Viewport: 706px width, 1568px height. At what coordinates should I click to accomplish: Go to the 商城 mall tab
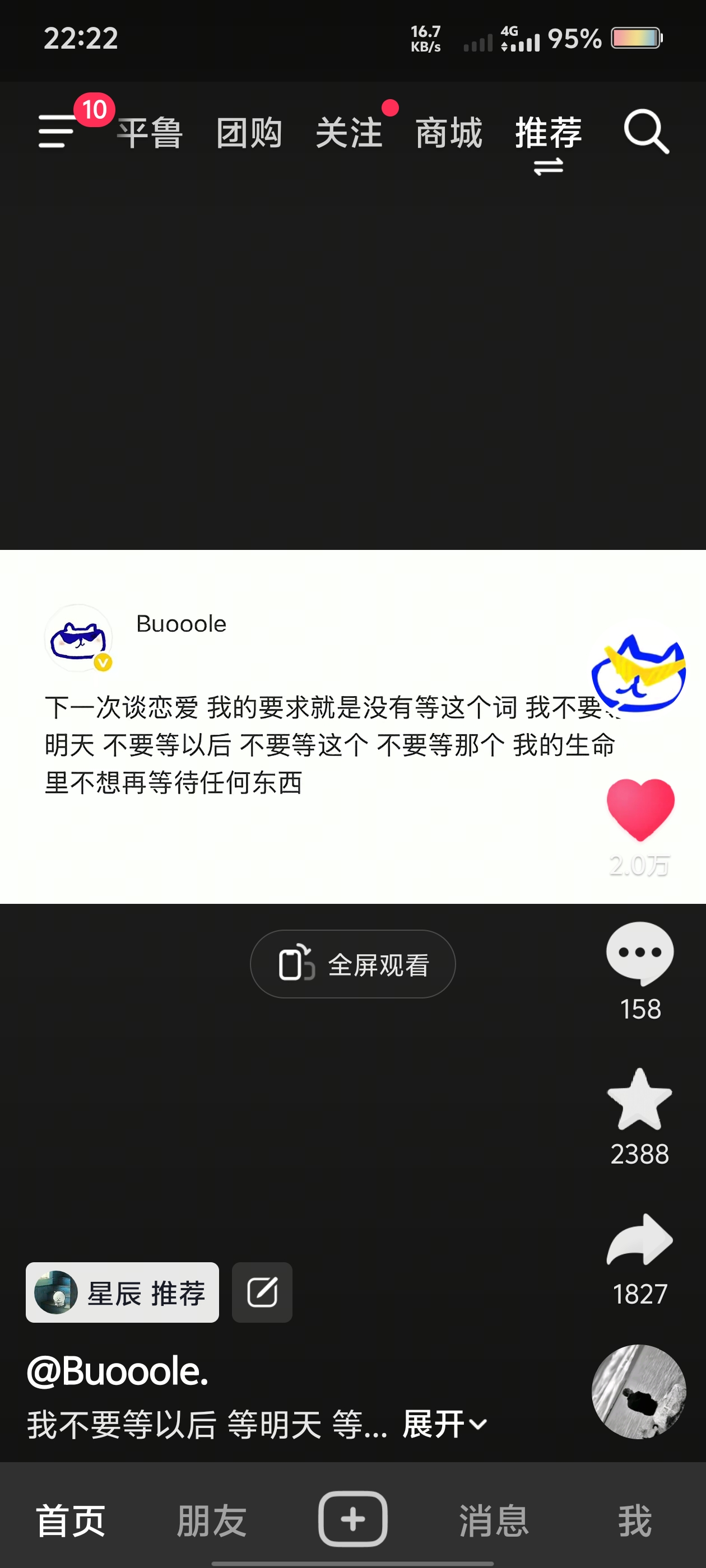click(449, 133)
